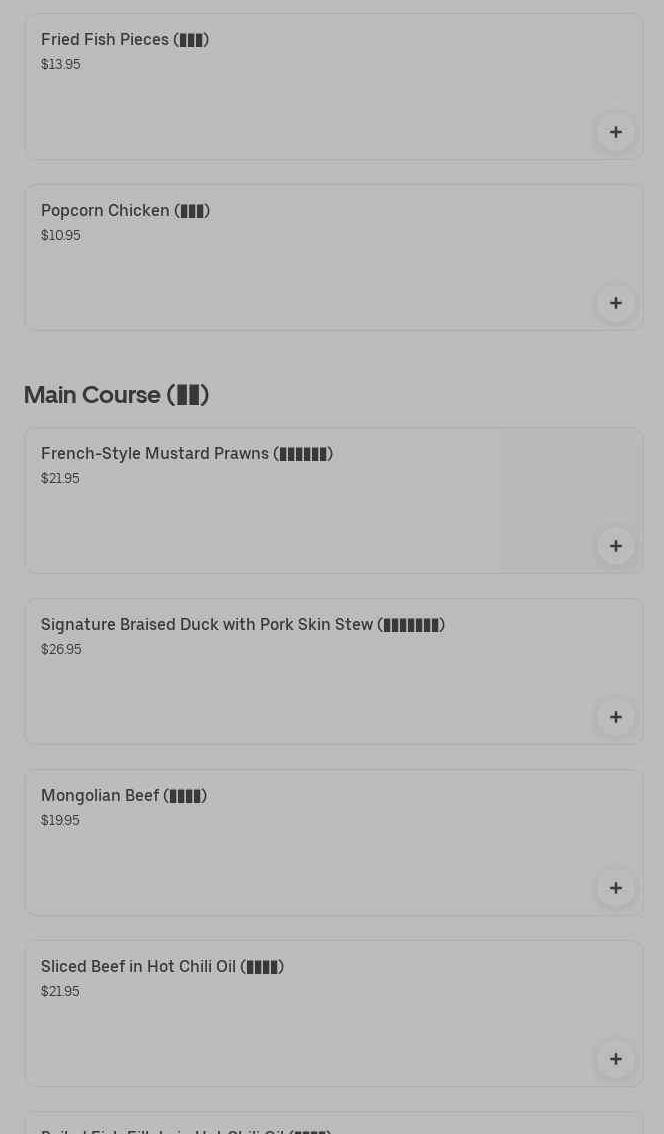Add Sliced Beef in Hot Chili Oil

[x=615, y=1059]
